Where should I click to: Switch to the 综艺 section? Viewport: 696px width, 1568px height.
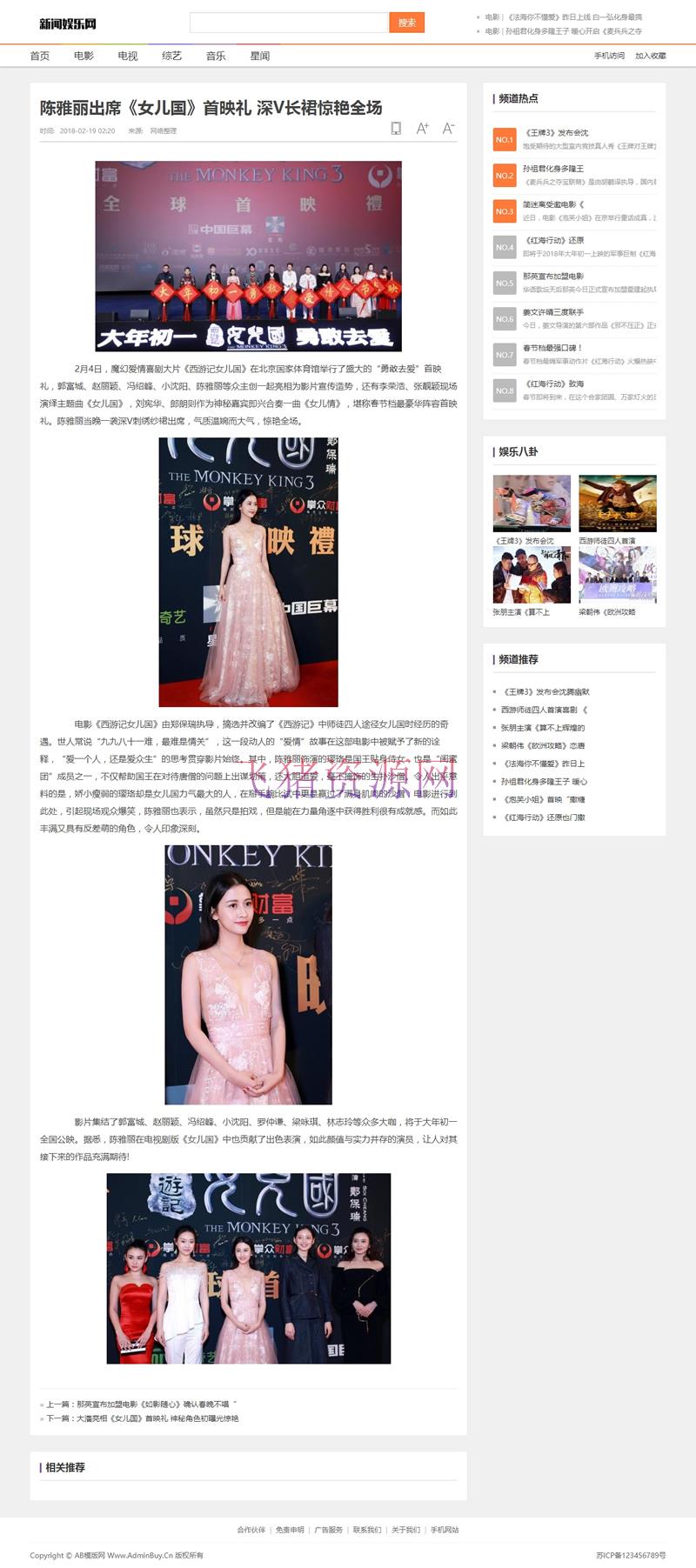(171, 56)
